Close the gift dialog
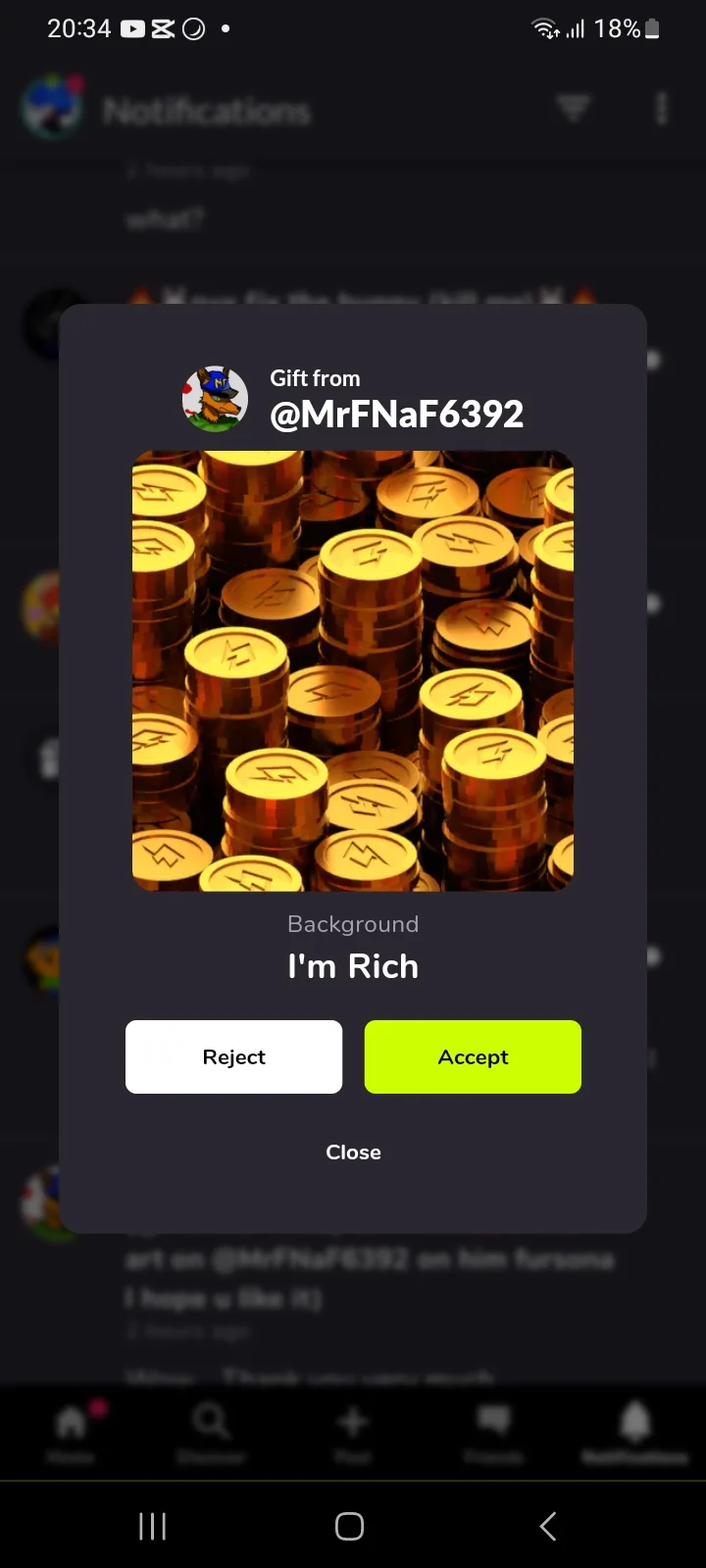The height and width of the screenshot is (1568, 706). (x=353, y=1152)
